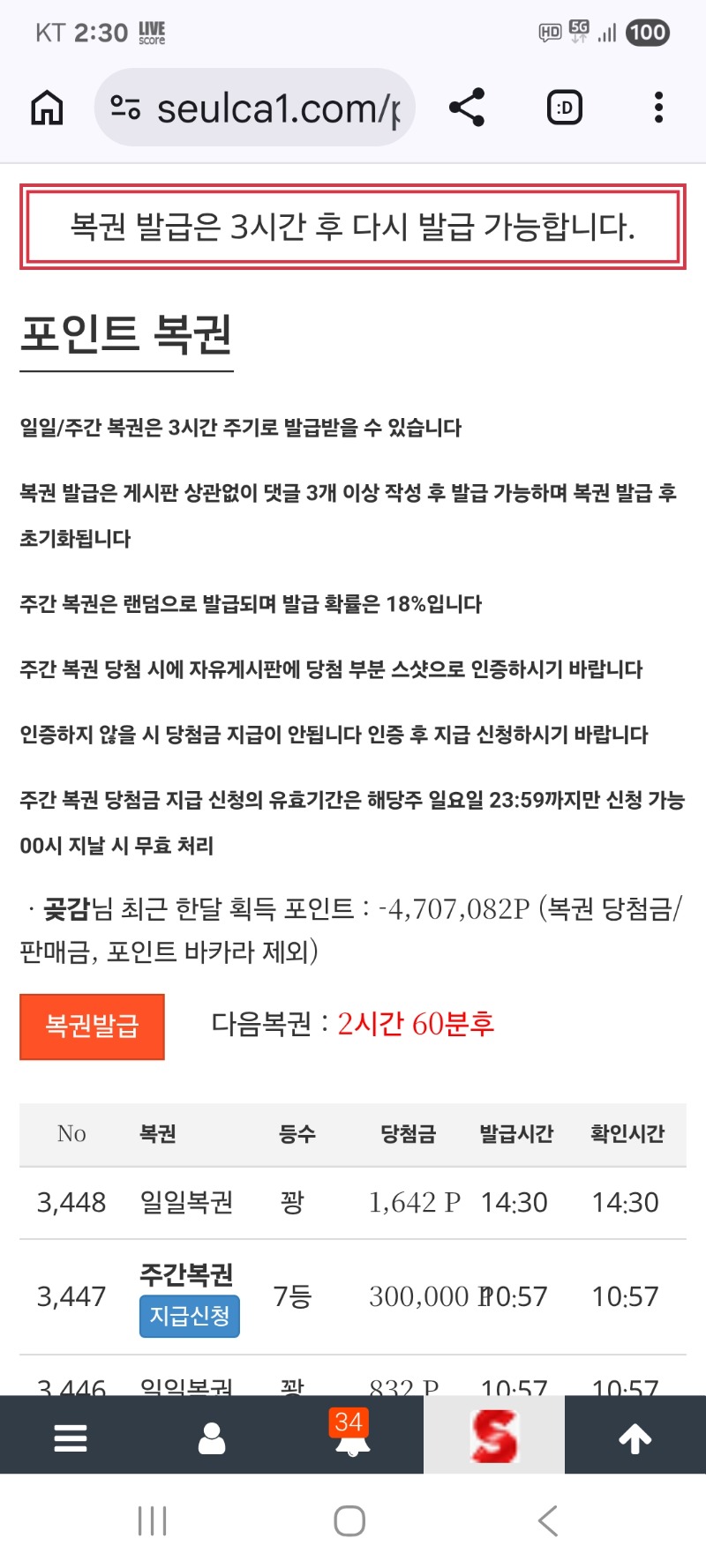Tap the seulca1.com address bar

(256, 108)
